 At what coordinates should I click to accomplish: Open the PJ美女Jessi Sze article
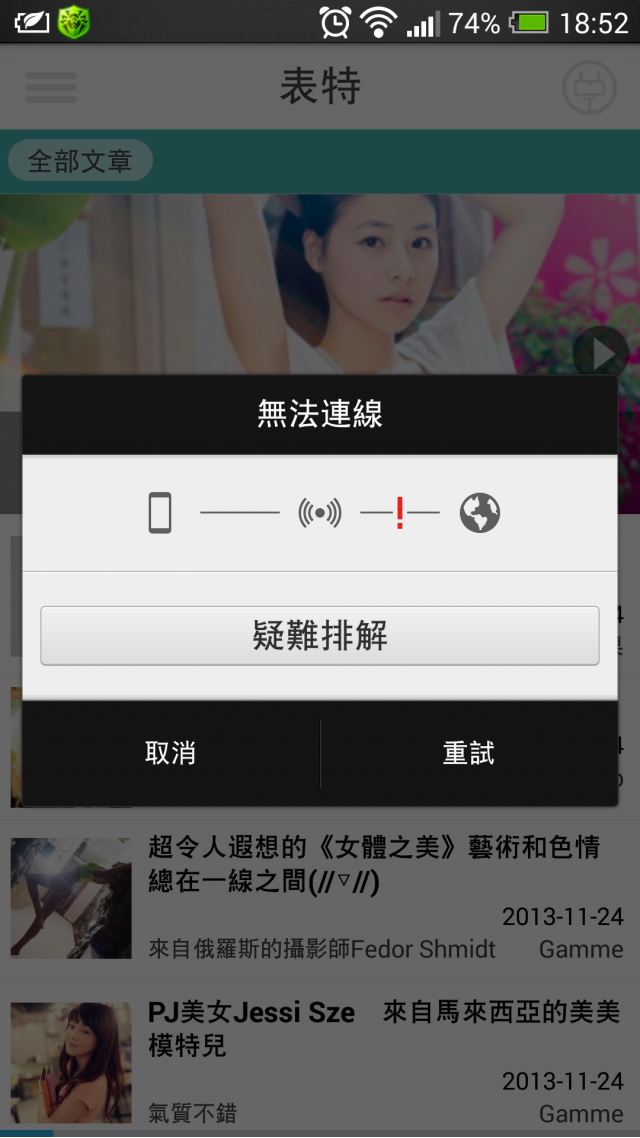tap(384, 1028)
